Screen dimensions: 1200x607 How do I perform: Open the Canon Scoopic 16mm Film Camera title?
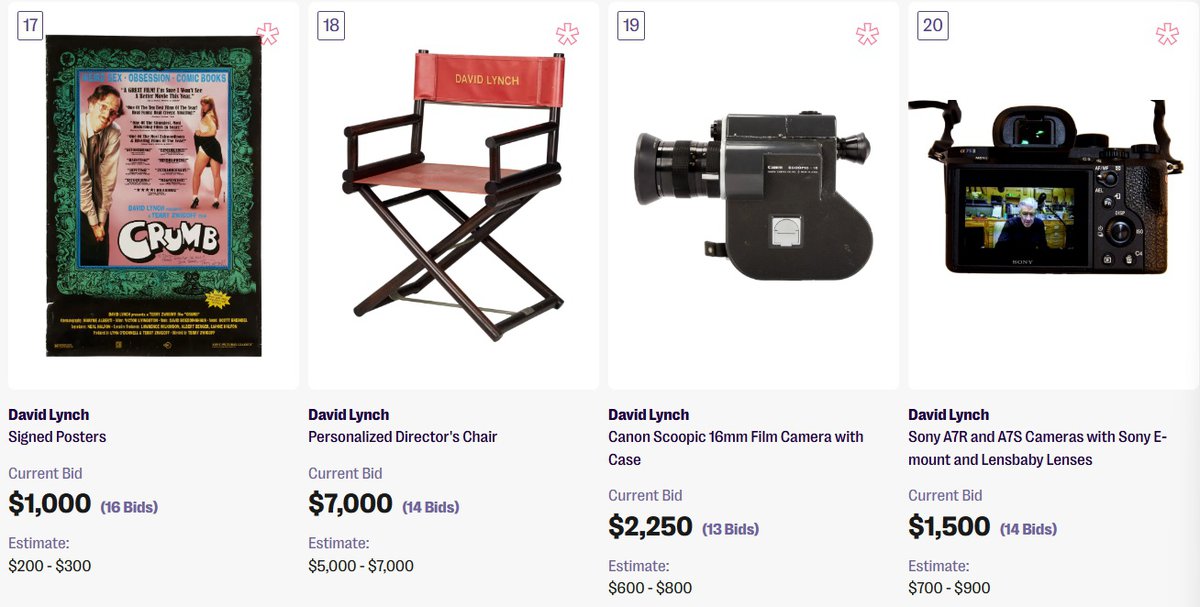coord(735,437)
